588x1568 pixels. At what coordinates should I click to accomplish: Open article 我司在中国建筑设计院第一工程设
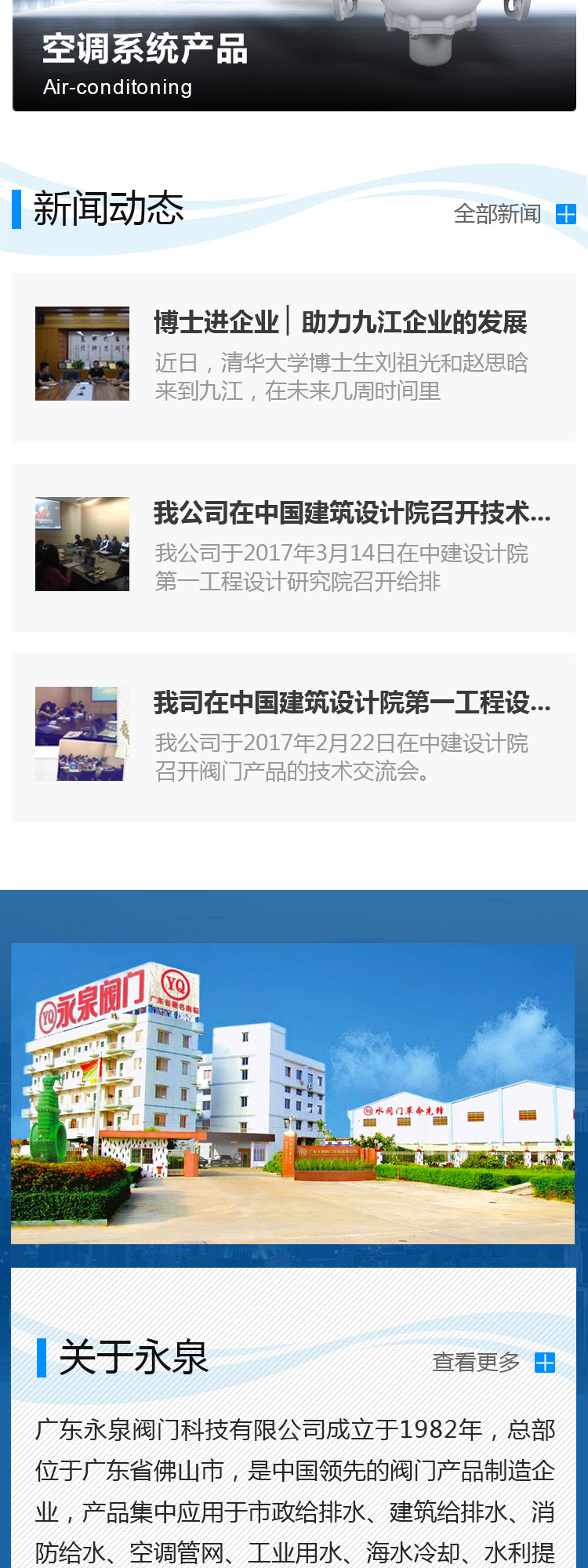[352, 702]
